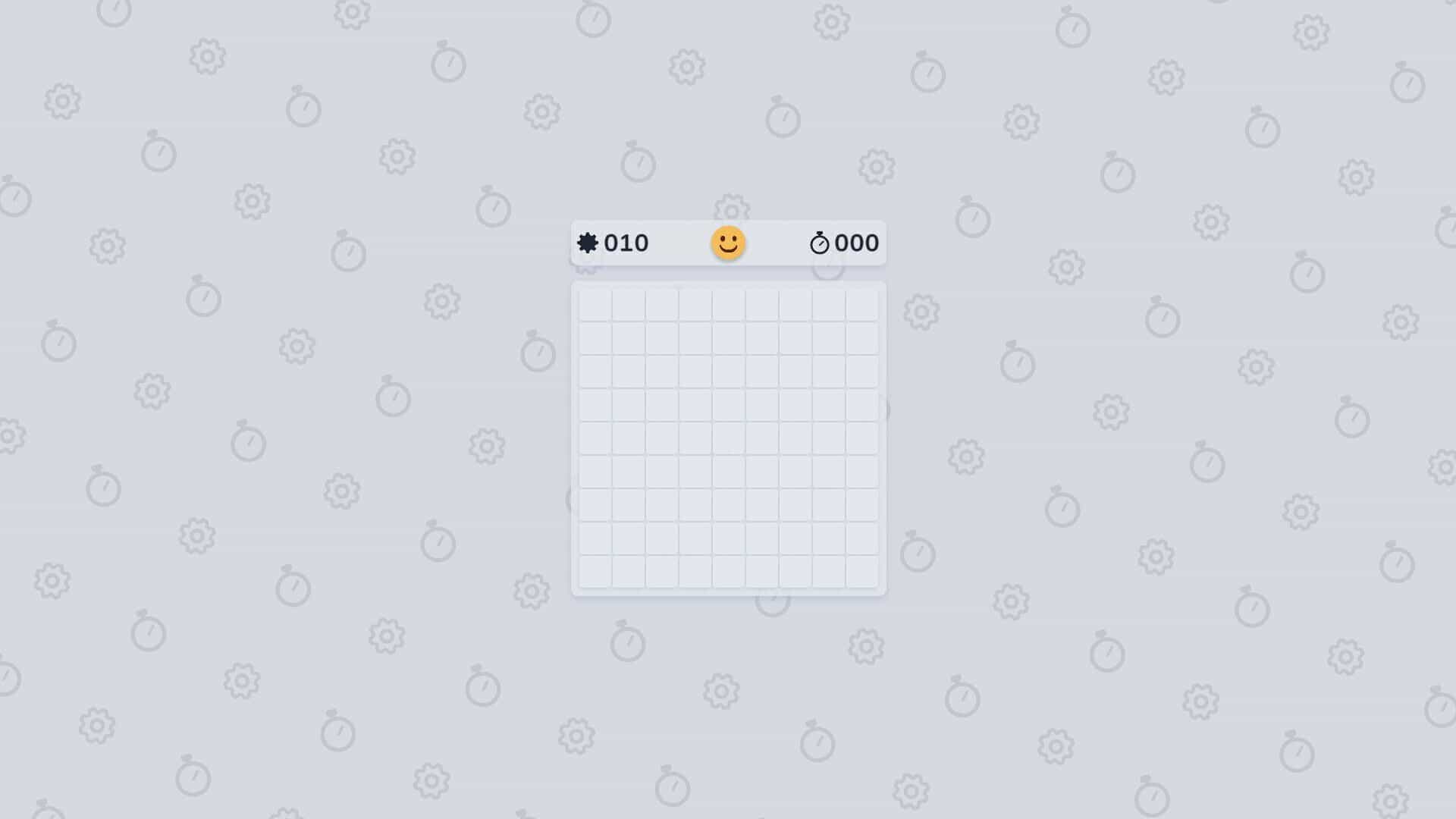Uncover the top-right corner cell of the grid
The height and width of the screenshot is (819, 1456).
(862, 305)
